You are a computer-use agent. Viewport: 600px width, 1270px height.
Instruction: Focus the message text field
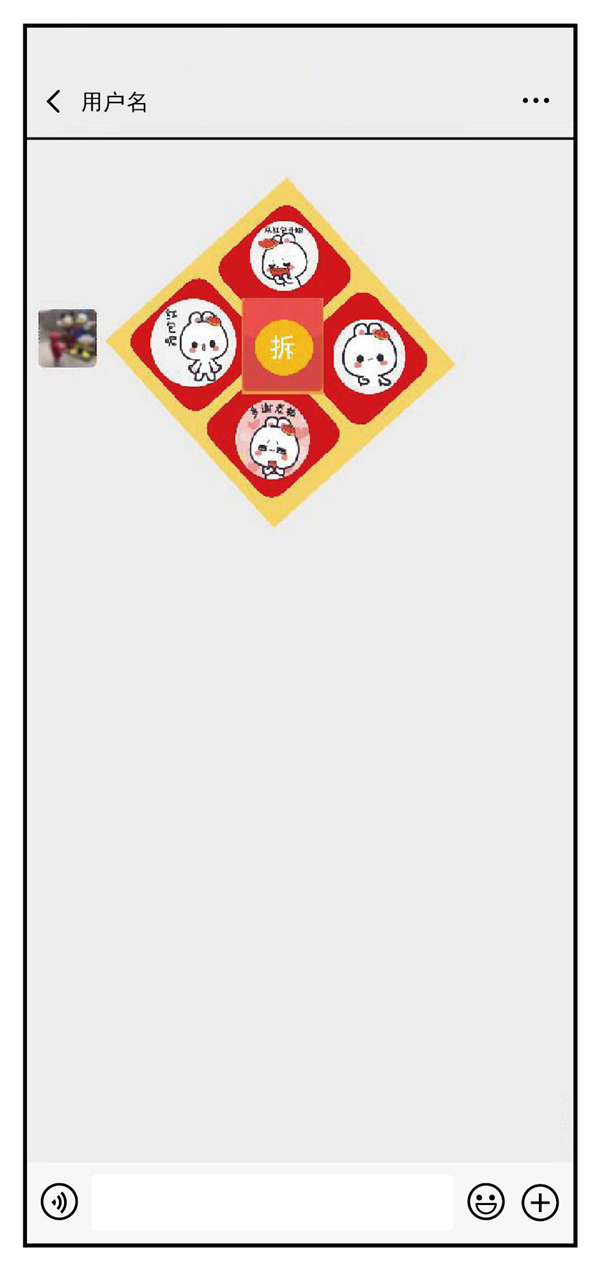pos(272,1201)
